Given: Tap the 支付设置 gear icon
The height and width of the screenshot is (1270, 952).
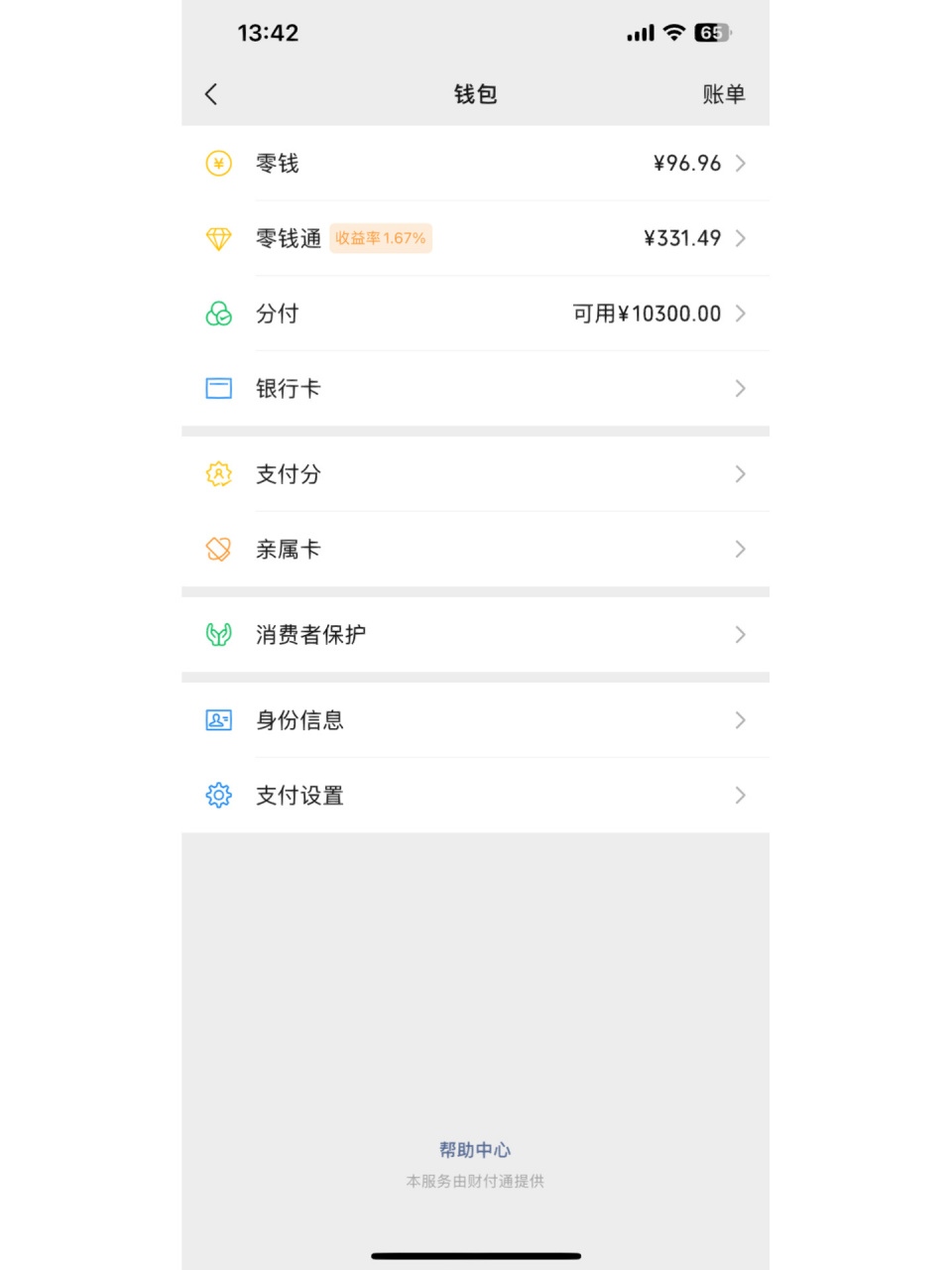Looking at the screenshot, I should click(x=218, y=795).
